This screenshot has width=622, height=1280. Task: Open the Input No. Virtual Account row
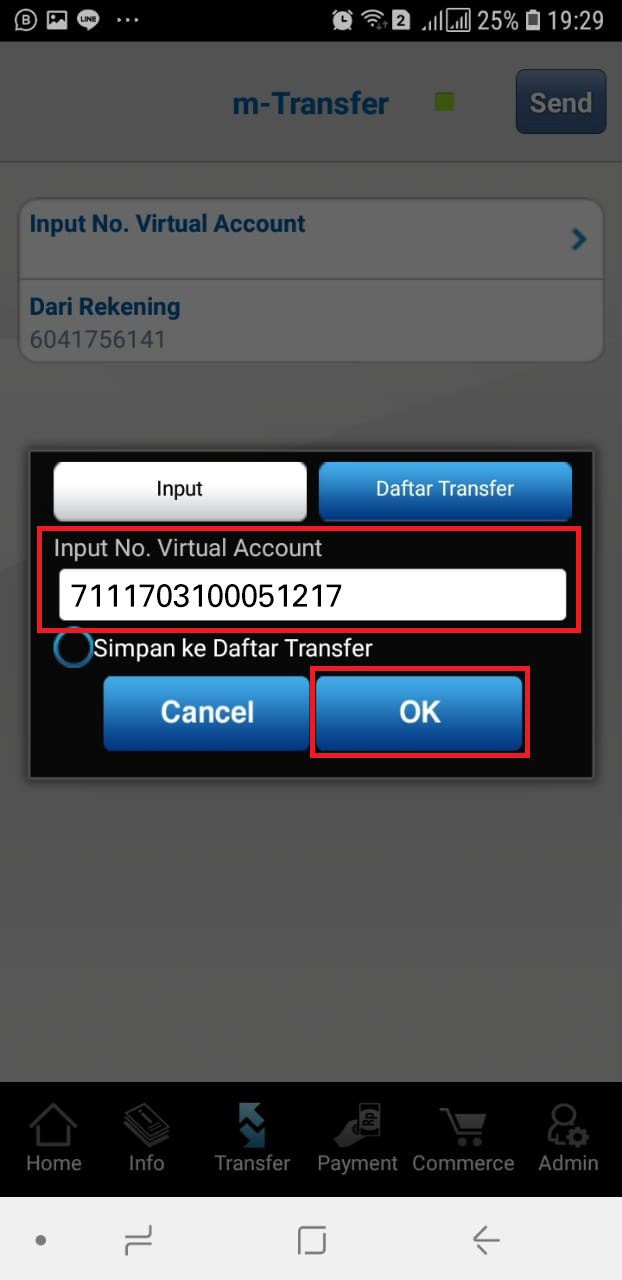(x=311, y=239)
